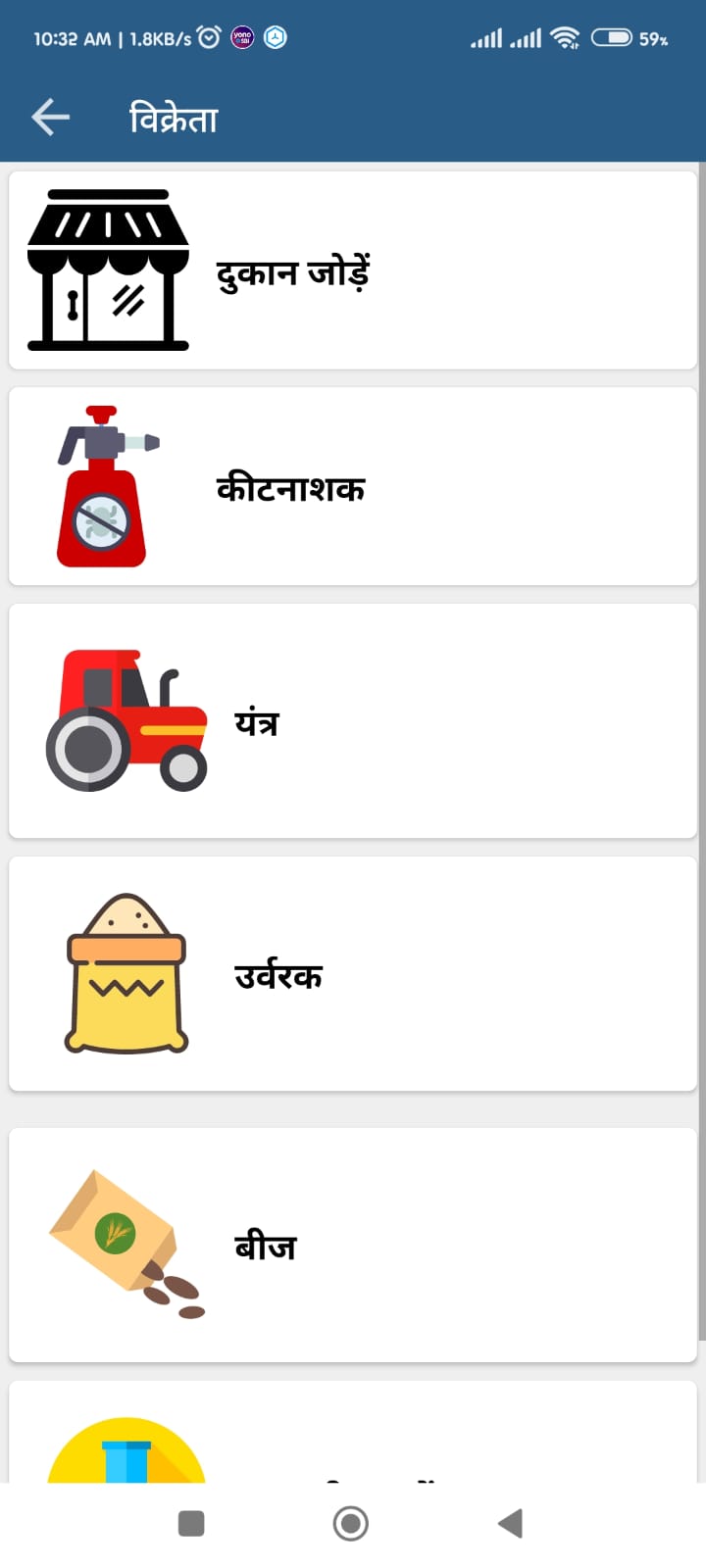This screenshot has width=706, height=1568.
Task: Open the बीज category card
Action: click(353, 1245)
